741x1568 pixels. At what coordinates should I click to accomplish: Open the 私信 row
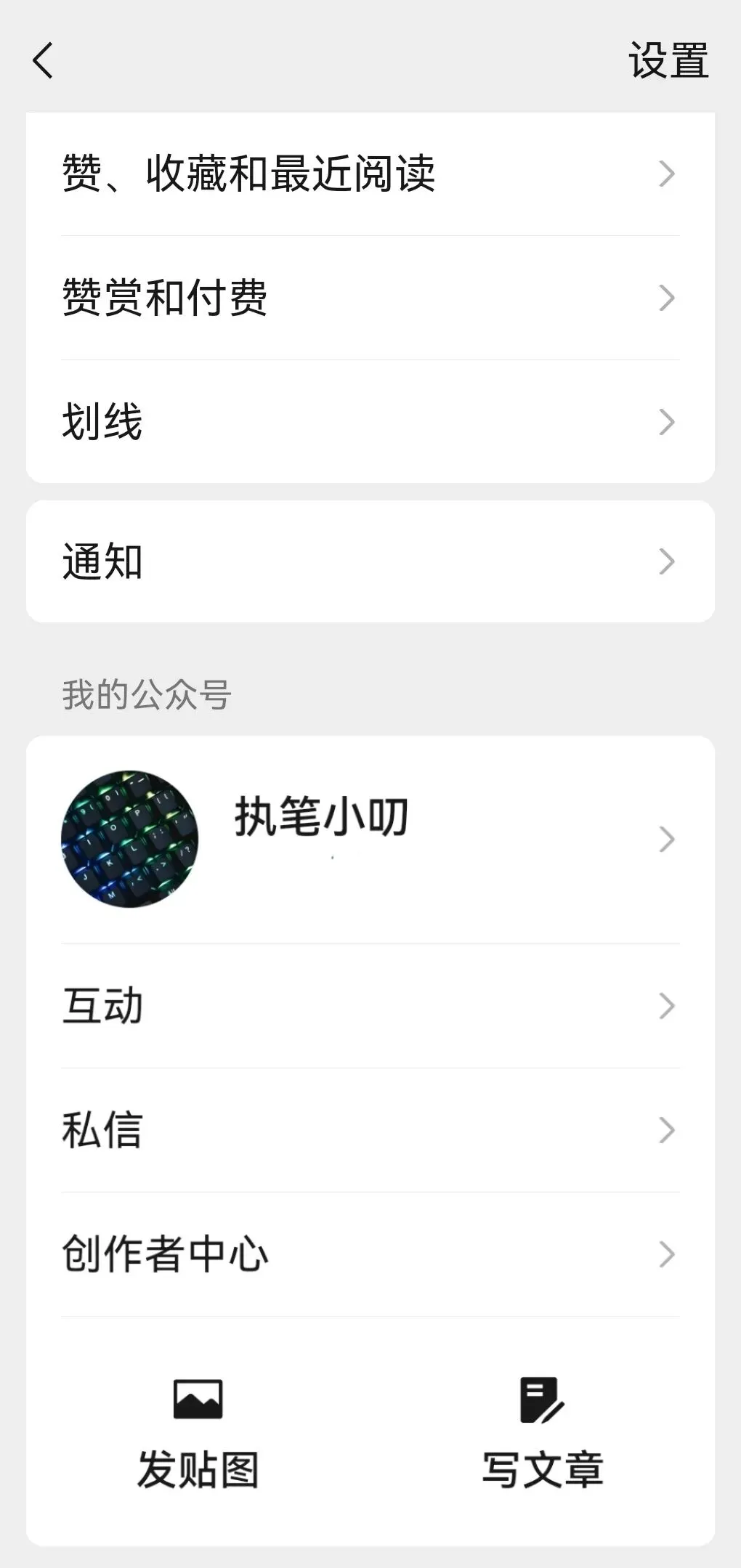(370, 1130)
